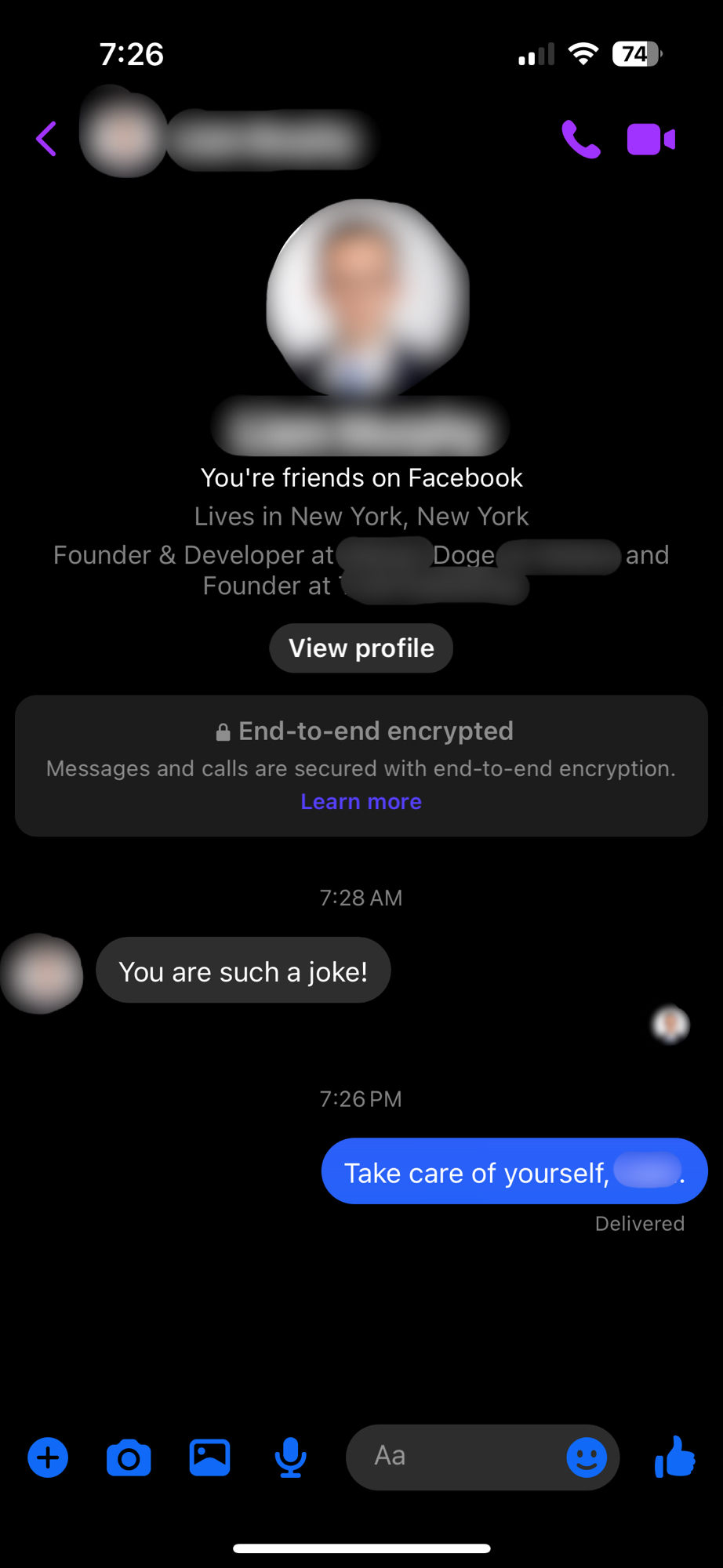723x1568 pixels.
Task: Open contact details from header avatar
Action: point(125,136)
